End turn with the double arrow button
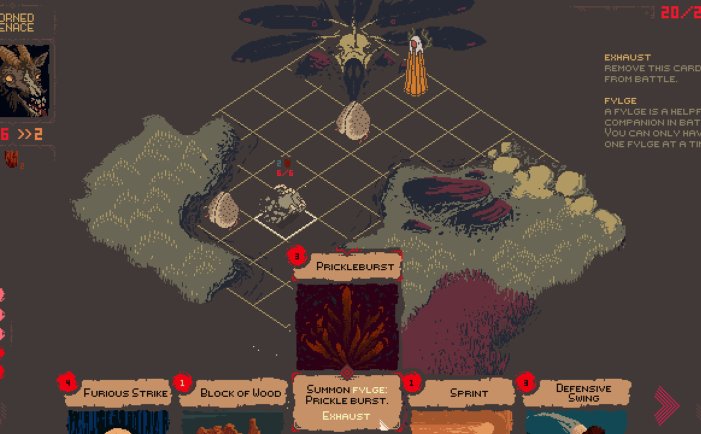 (x=667, y=403)
